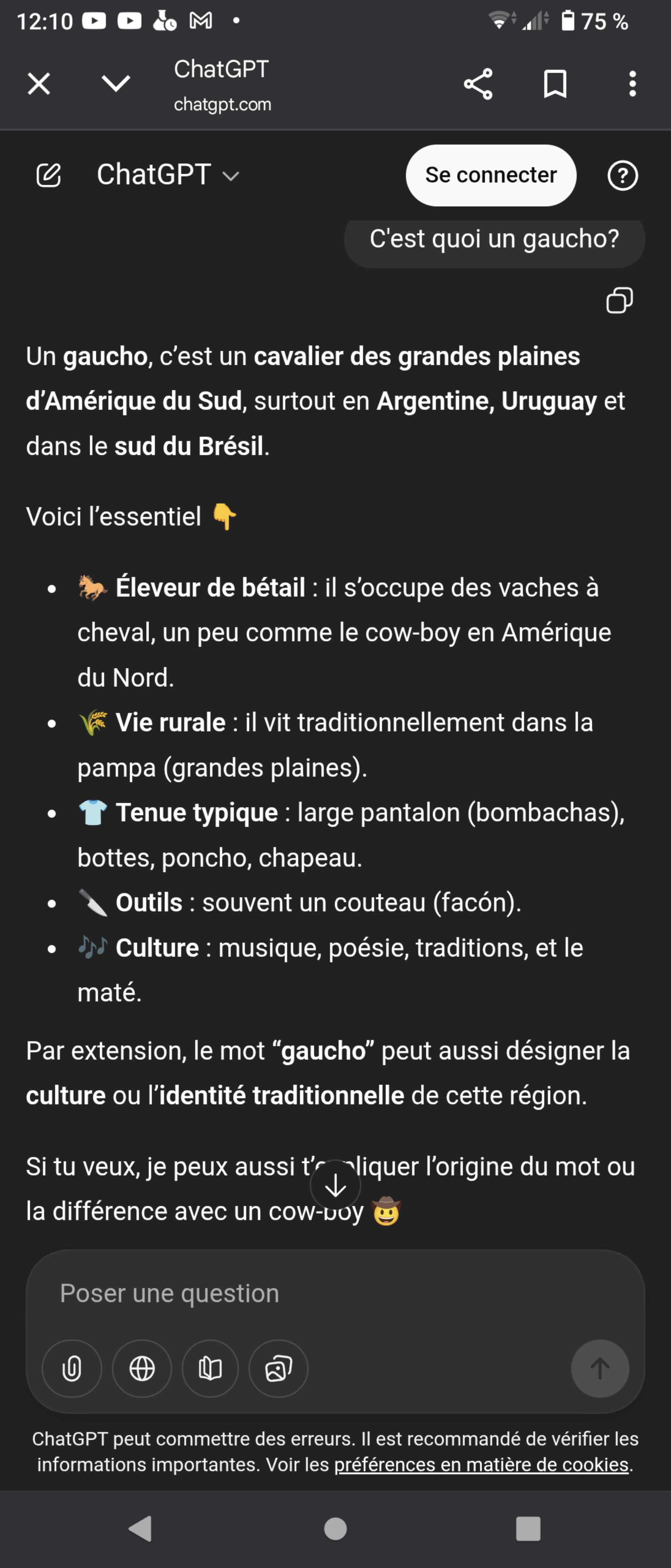Start a new chat
The image size is (671, 1568).
point(49,175)
